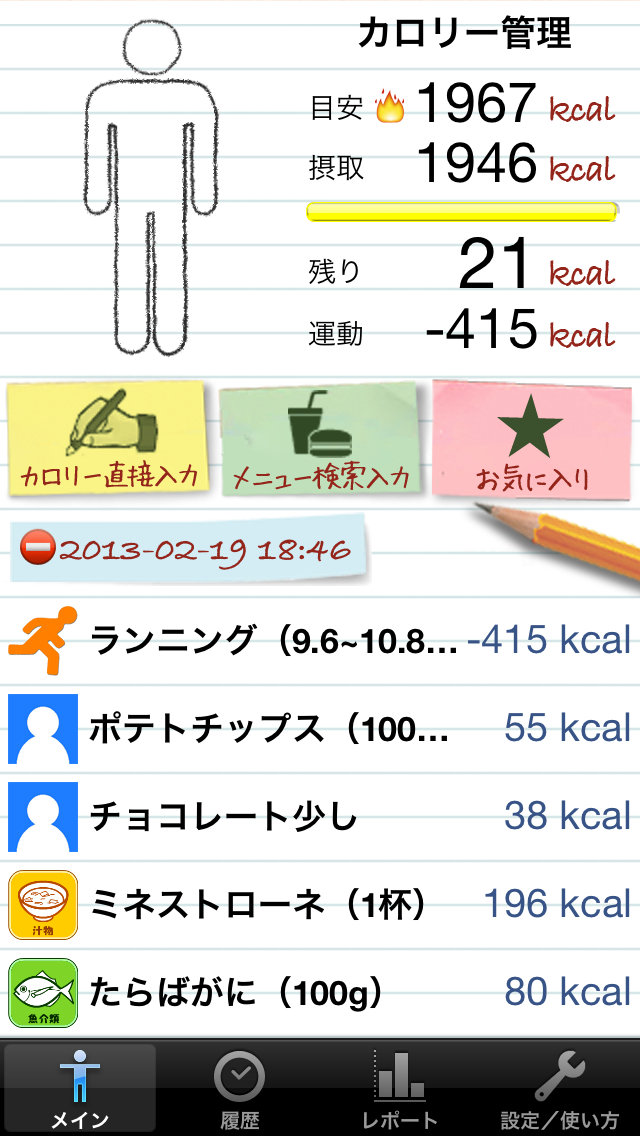640x1136 pixels.
Task: Open the チョコレート少し entry
Action: pyautogui.click(x=320, y=817)
